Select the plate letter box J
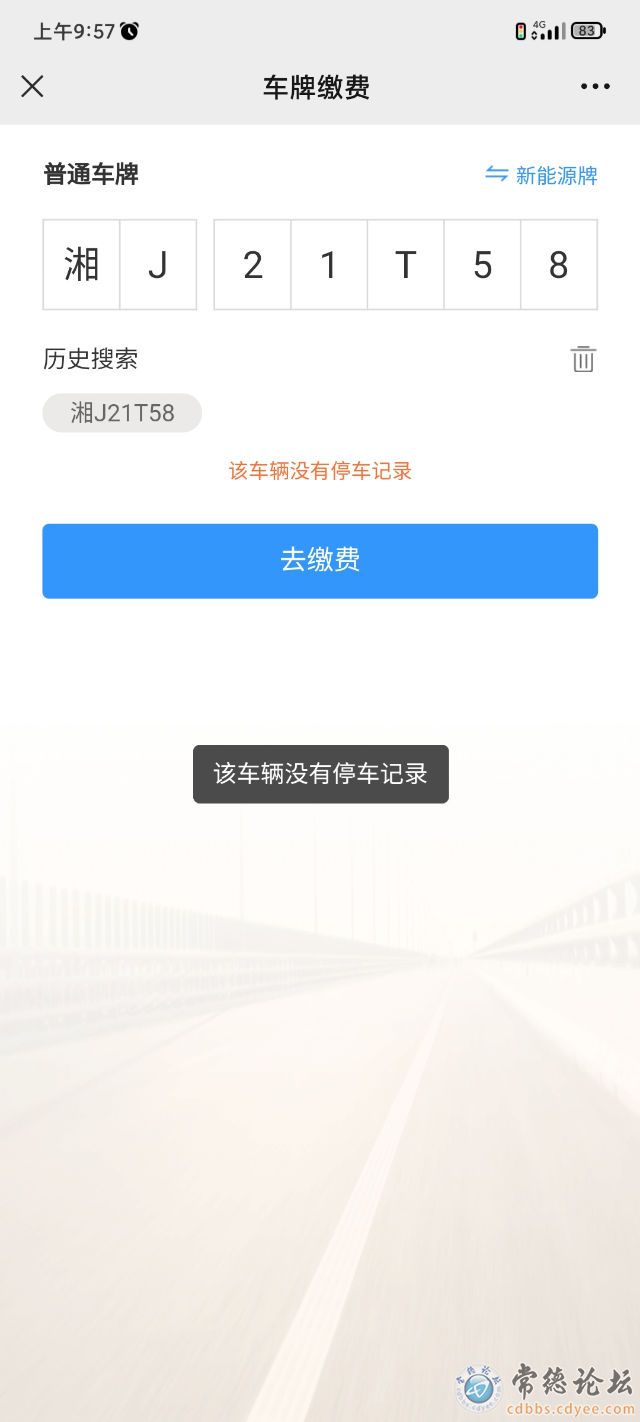 [158, 265]
